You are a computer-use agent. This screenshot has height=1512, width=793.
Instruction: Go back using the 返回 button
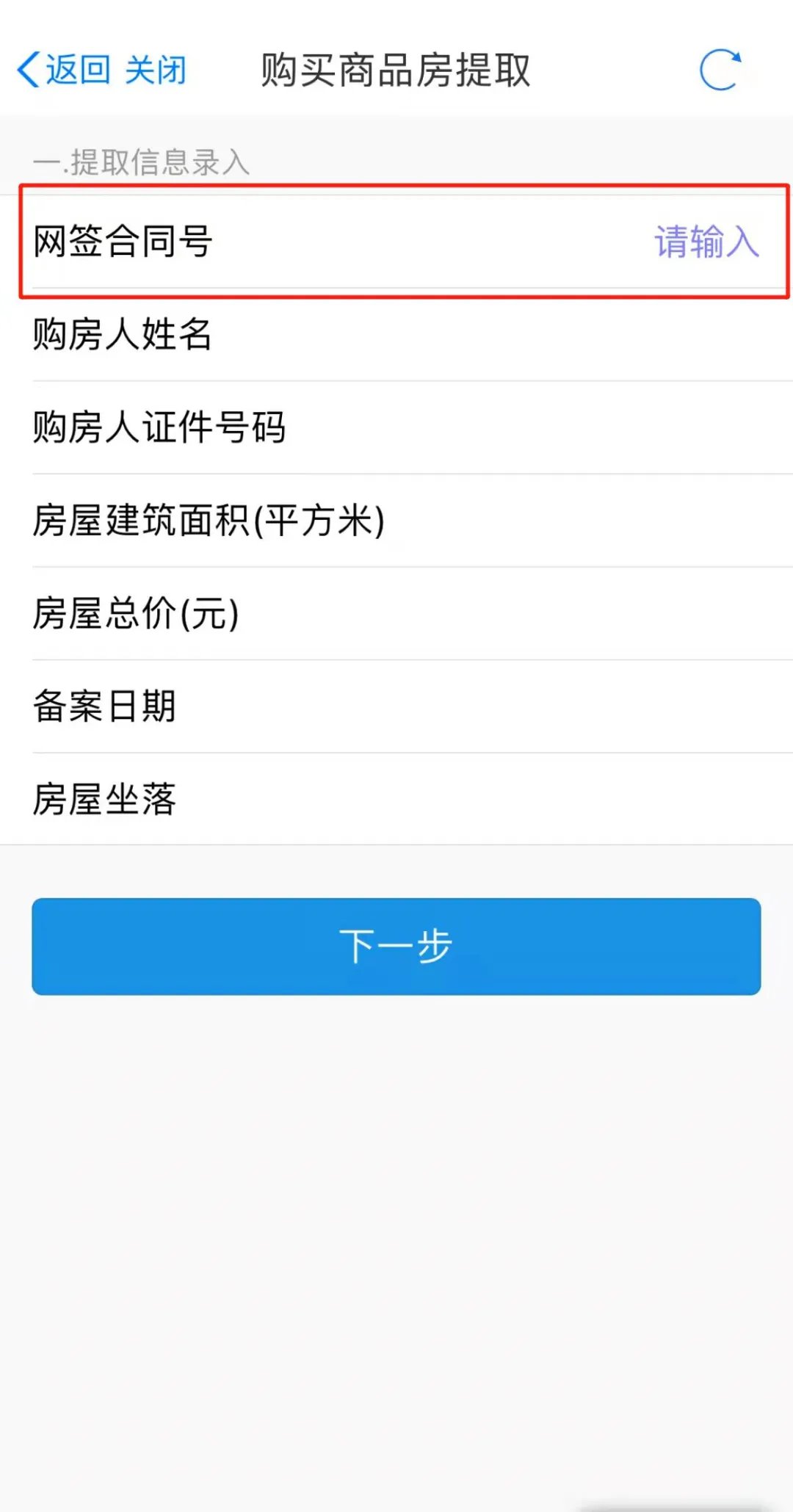click(64, 70)
